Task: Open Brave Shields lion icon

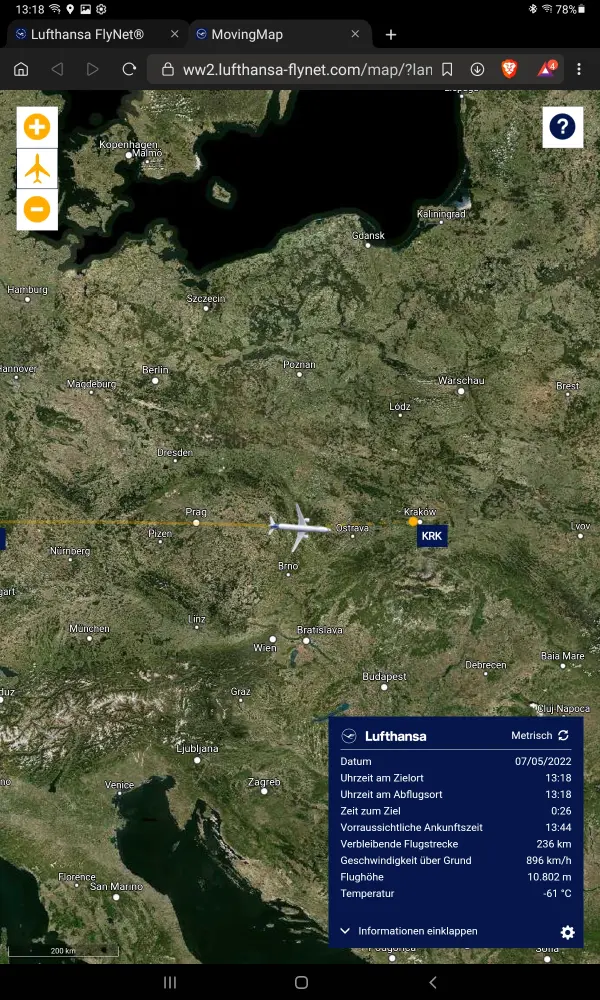Action: click(x=510, y=69)
